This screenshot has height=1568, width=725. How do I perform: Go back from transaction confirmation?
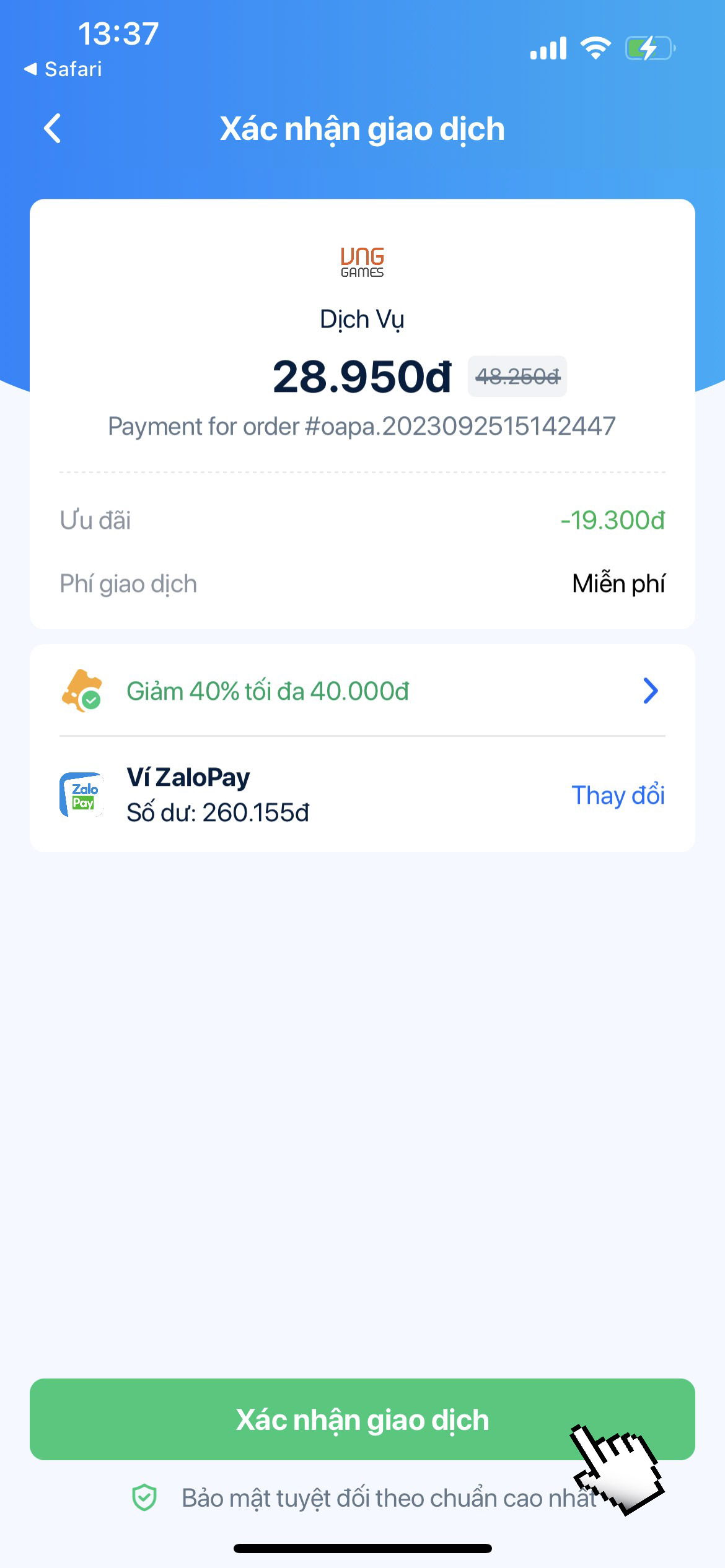tap(53, 129)
